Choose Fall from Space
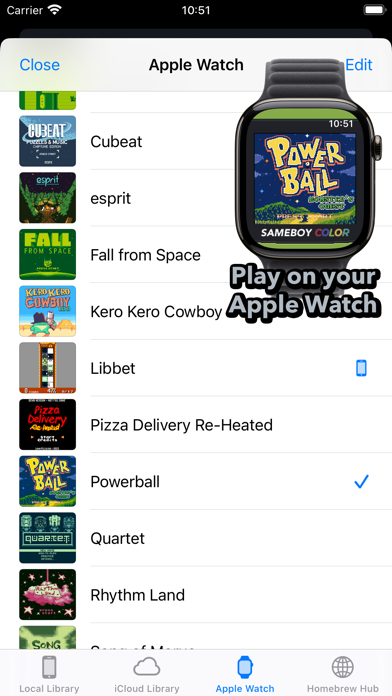 (196, 255)
